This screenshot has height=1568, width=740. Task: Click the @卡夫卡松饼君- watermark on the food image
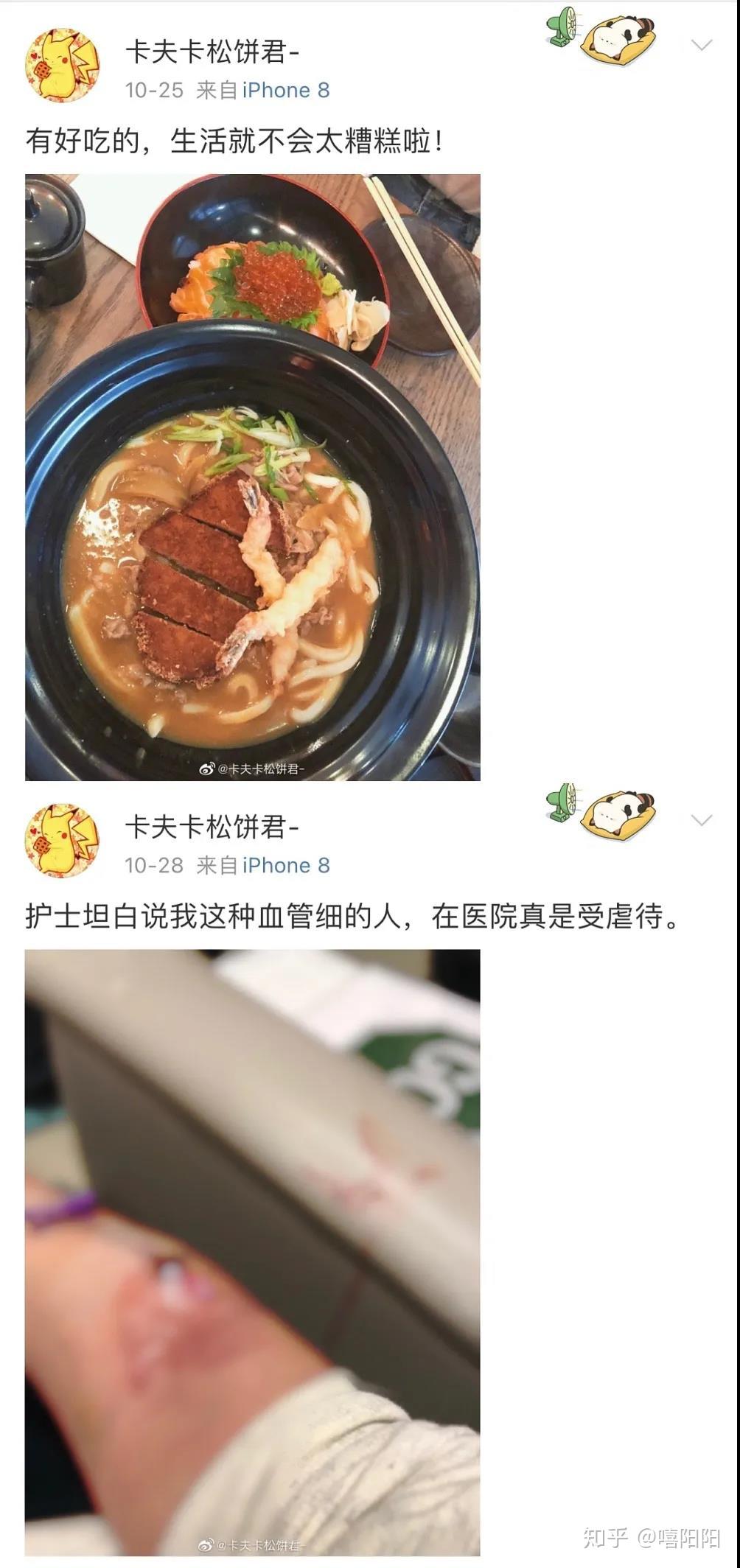tap(262, 767)
